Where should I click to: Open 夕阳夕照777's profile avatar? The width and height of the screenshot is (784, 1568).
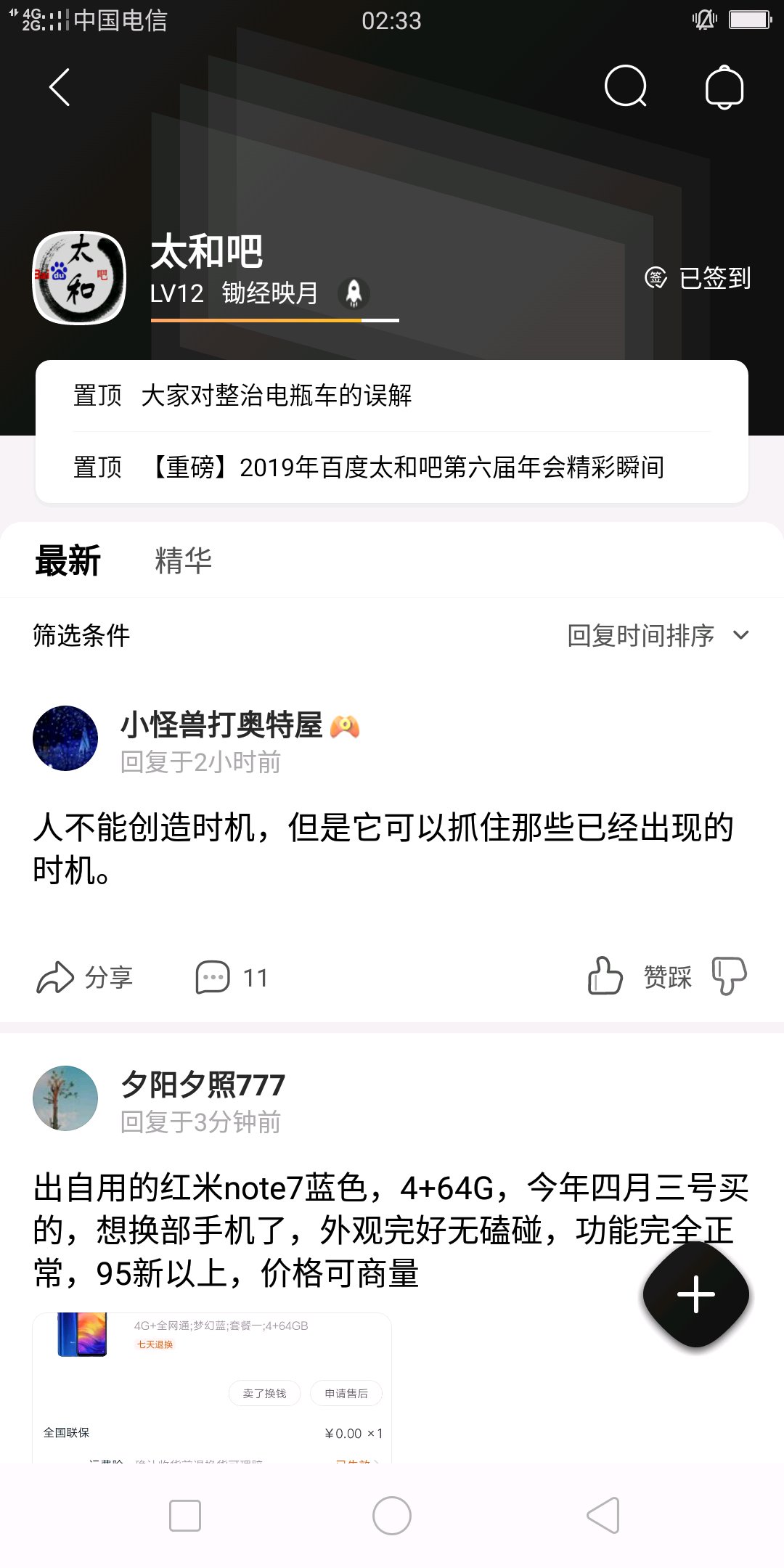tap(65, 1098)
